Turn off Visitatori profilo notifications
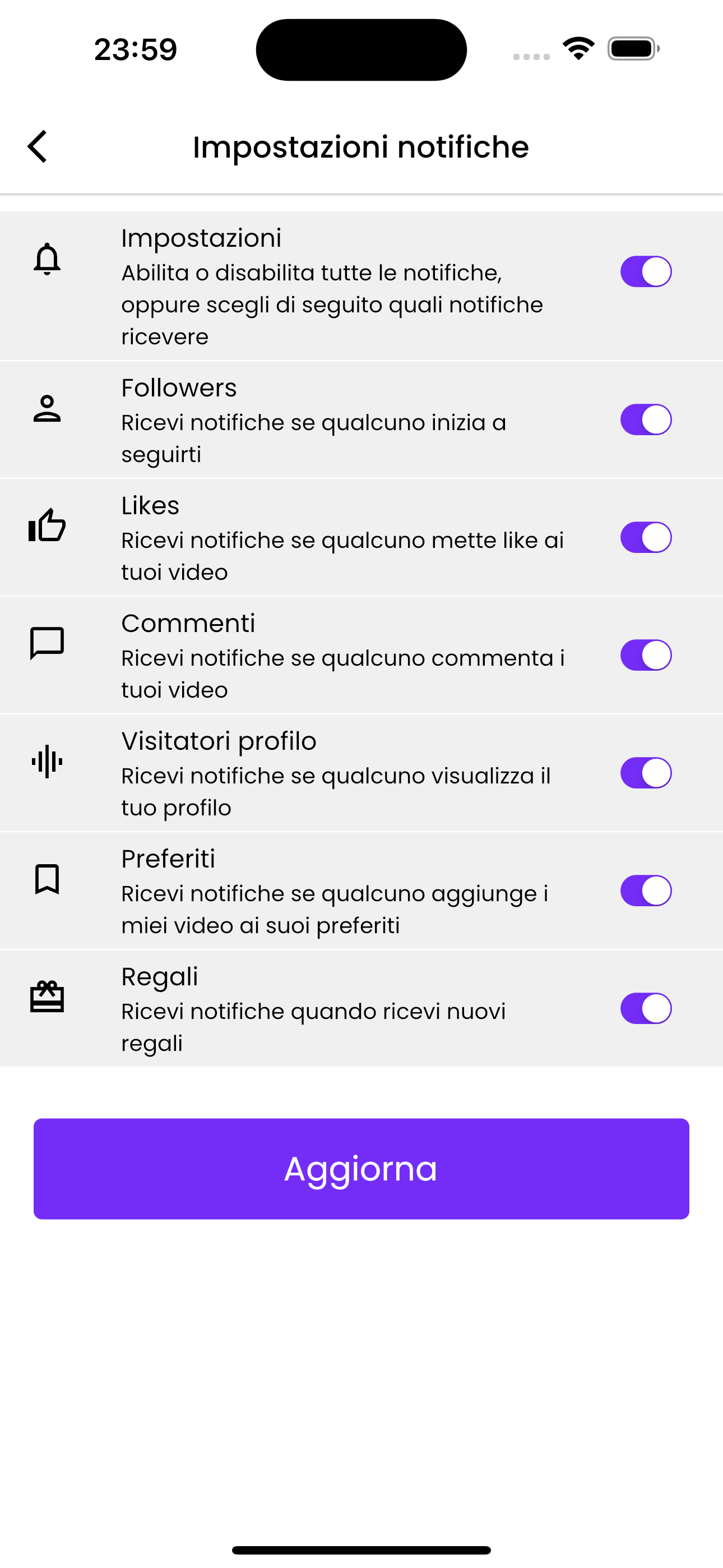 click(646, 772)
